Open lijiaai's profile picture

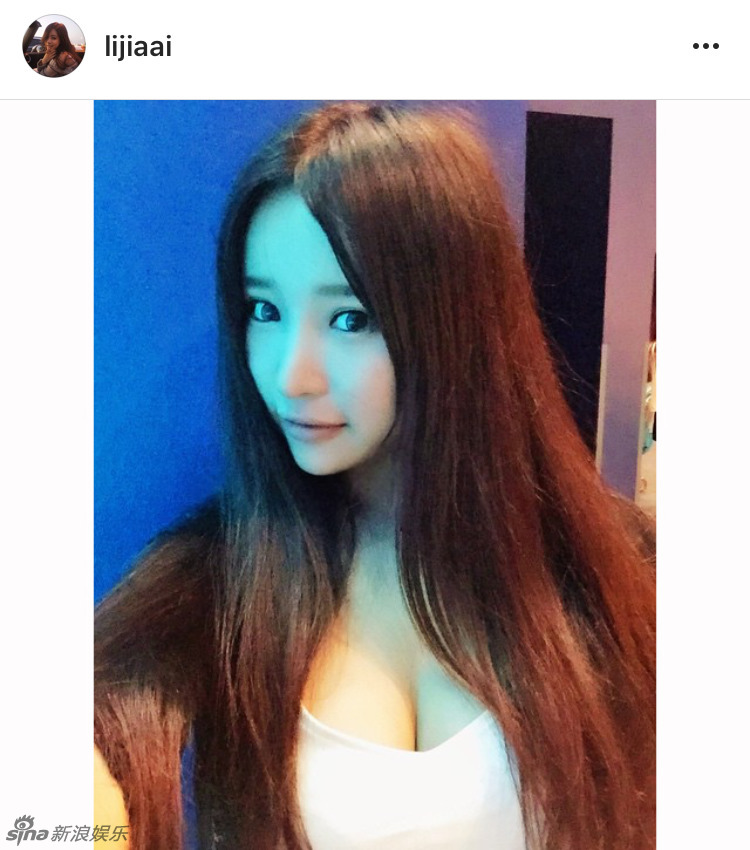54,46
